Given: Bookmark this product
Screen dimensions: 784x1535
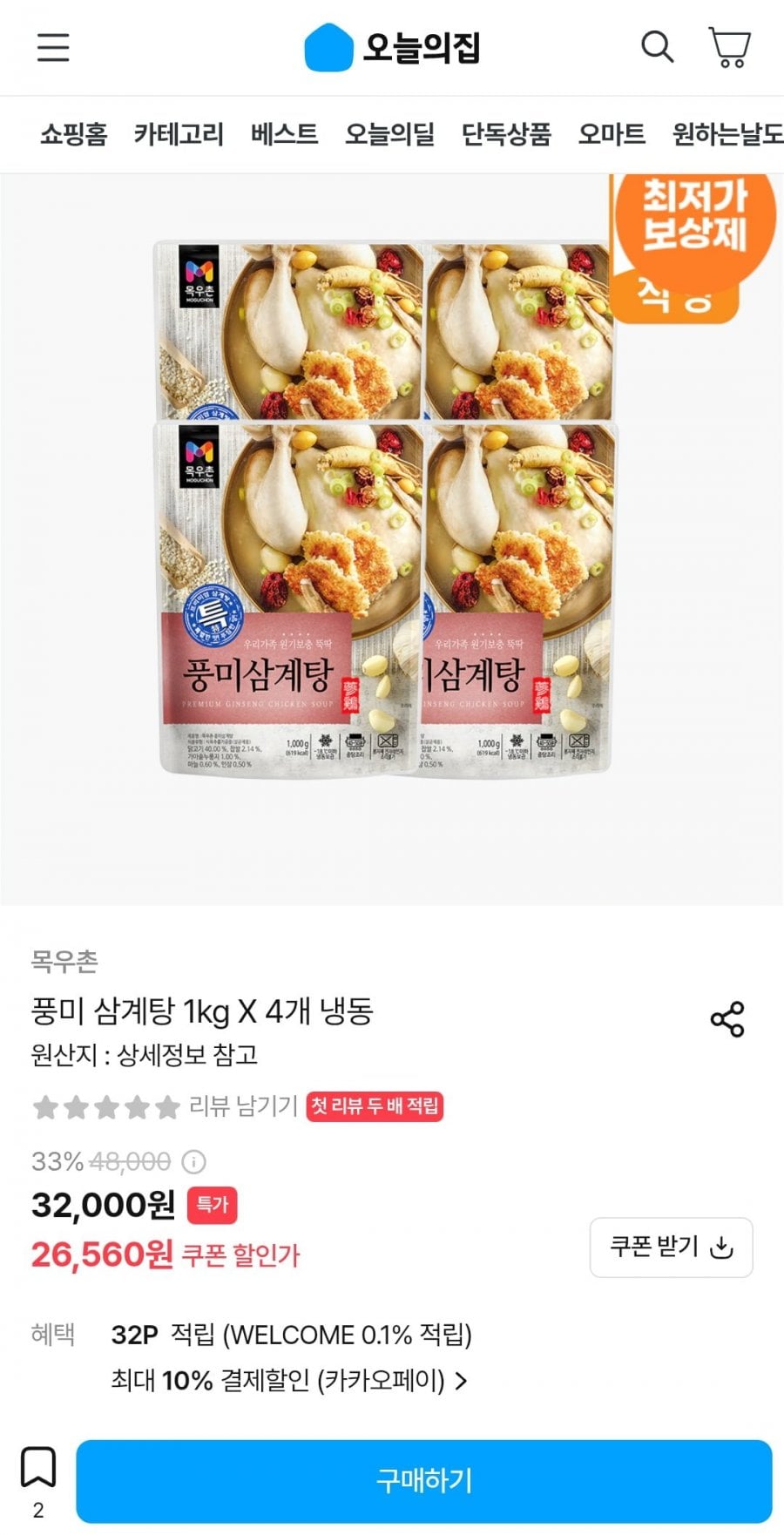Looking at the screenshot, I should click(38, 1481).
